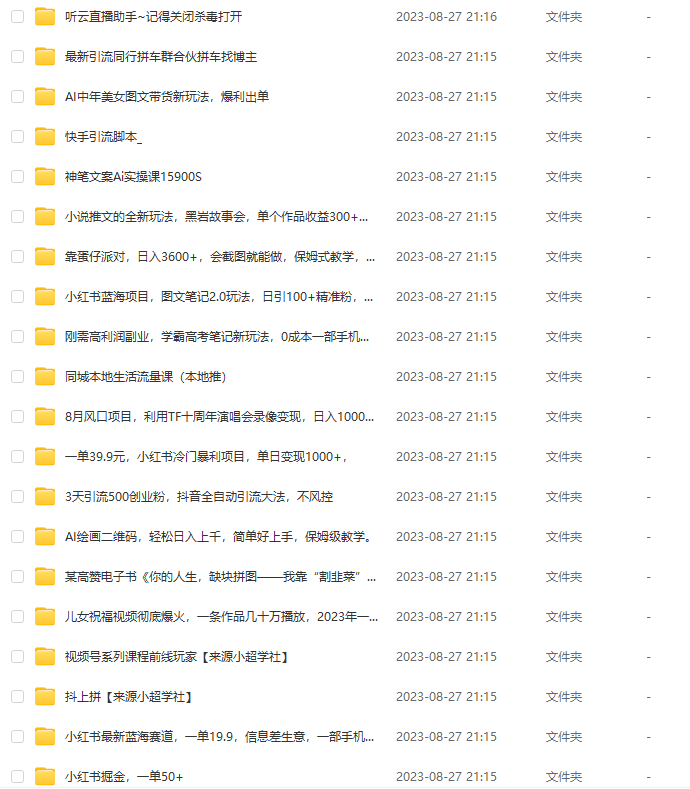The height and width of the screenshot is (789, 690).
Task: Tick checkbox for 3天引流500创业粉 folder
Action: point(17,497)
